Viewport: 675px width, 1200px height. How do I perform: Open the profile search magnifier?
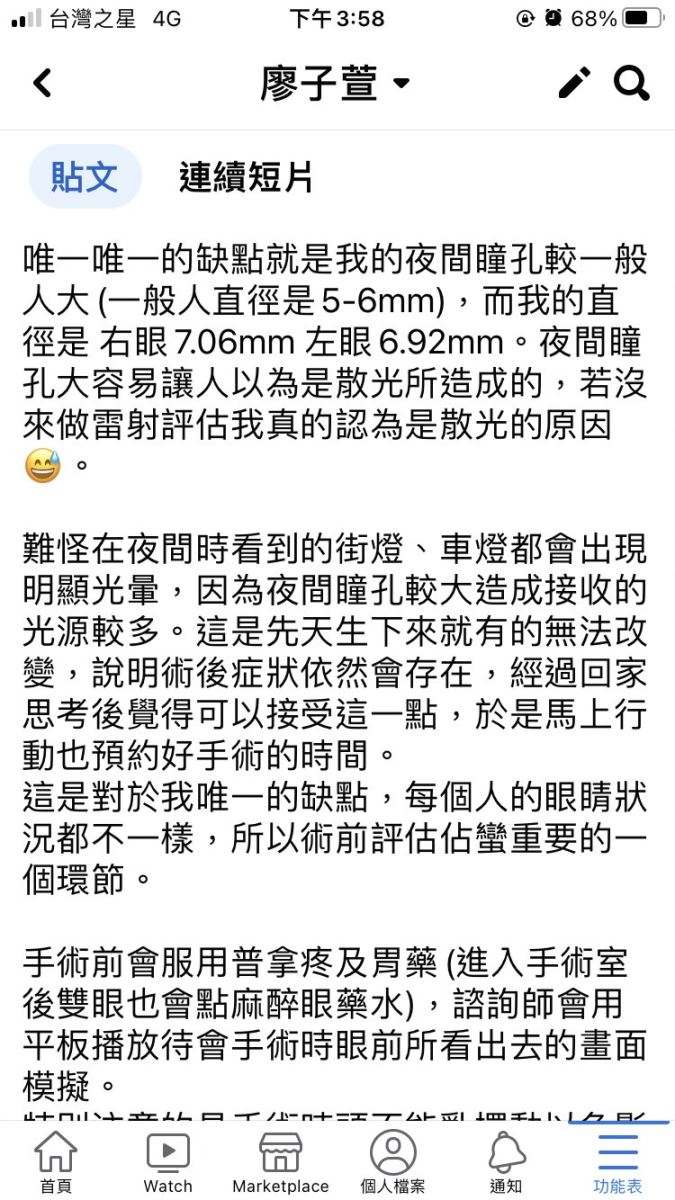(632, 83)
